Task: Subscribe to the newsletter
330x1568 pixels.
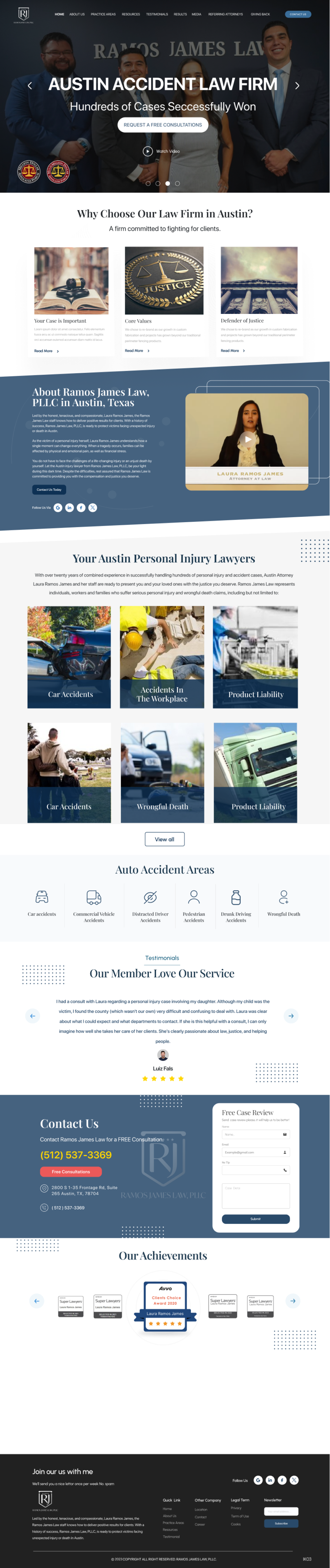Action: point(281,1523)
